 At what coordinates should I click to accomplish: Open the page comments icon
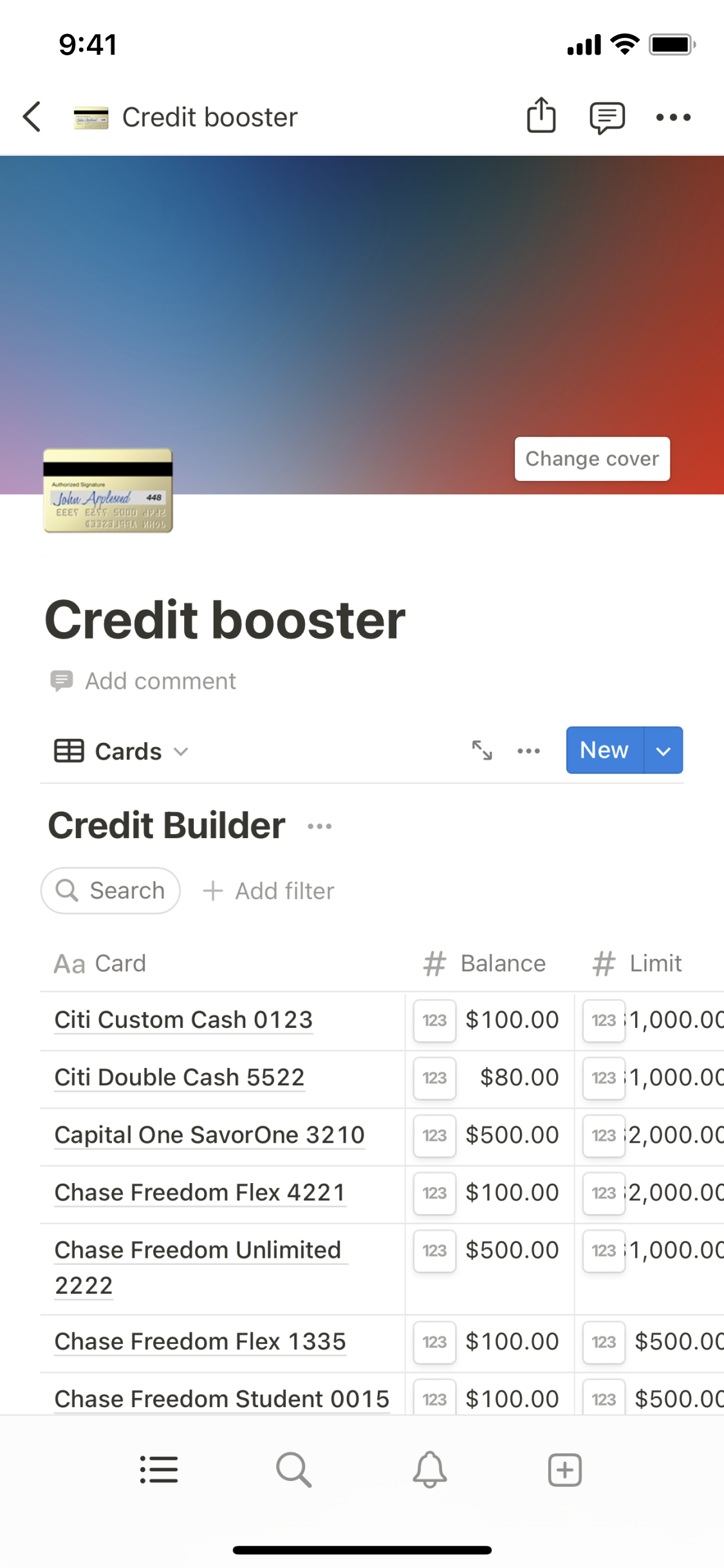pos(607,117)
